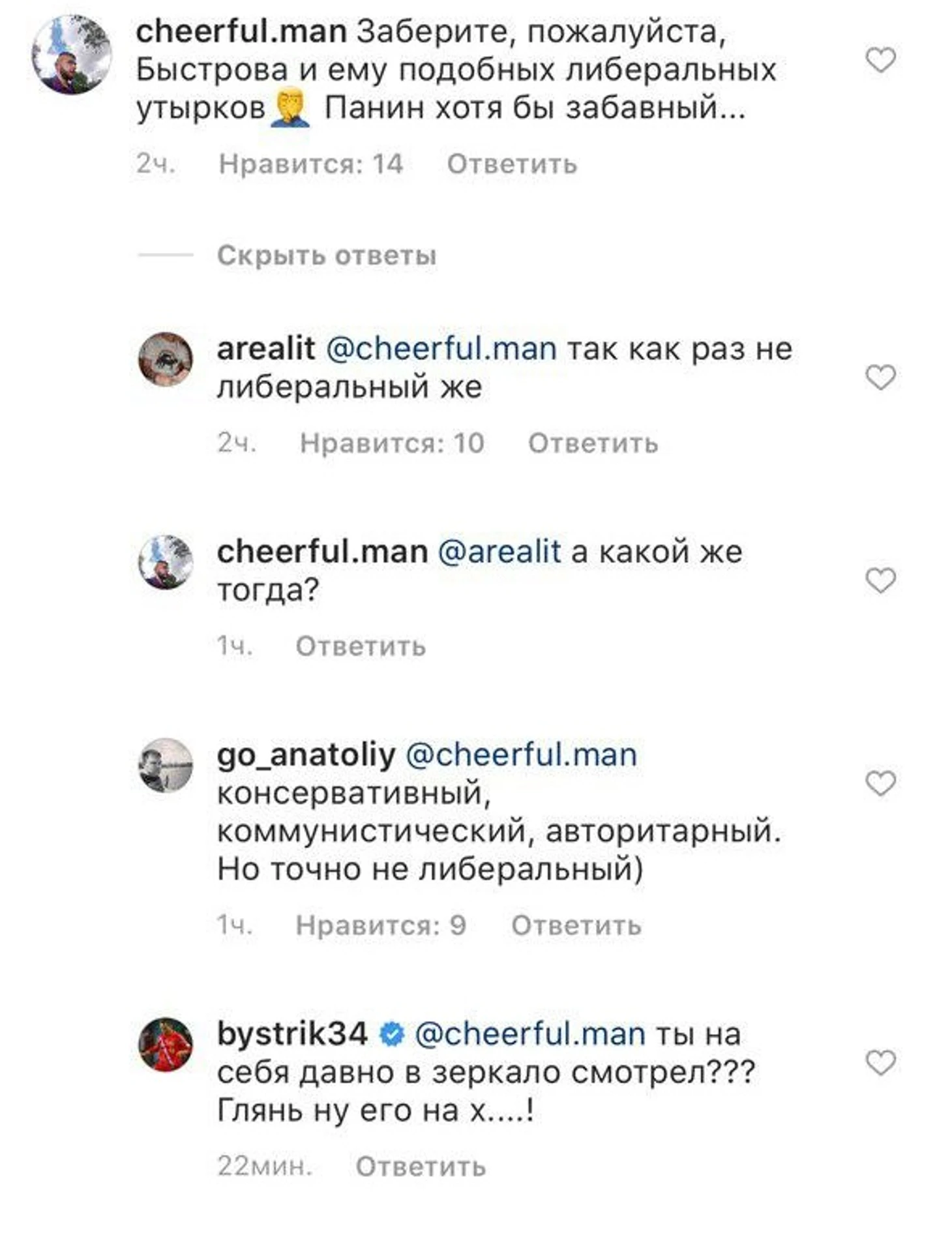This screenshot has height=1237, width=952.
Task: Open the @arealit mention link
Action: coord(499,552)
